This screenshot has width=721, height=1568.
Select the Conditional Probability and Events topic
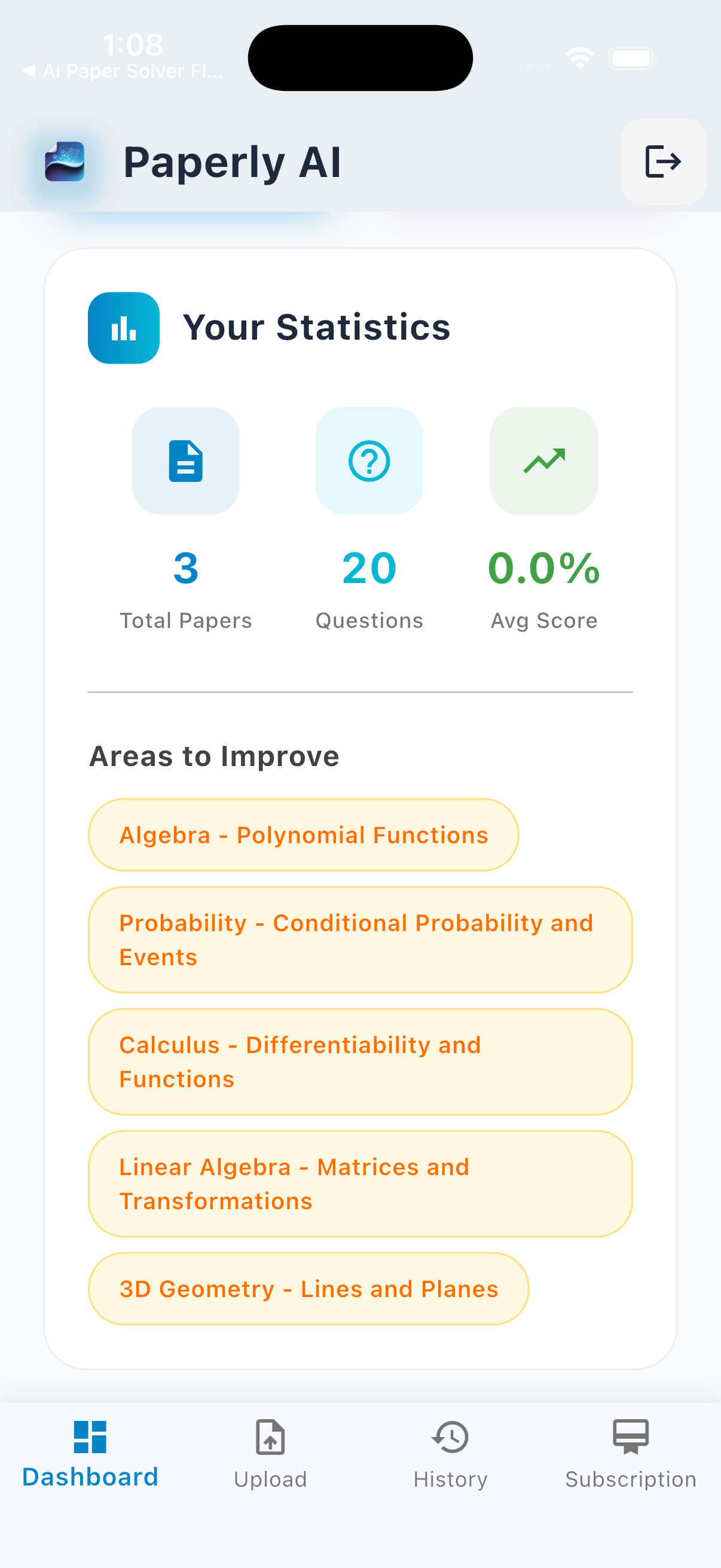[x=360, y=939]
